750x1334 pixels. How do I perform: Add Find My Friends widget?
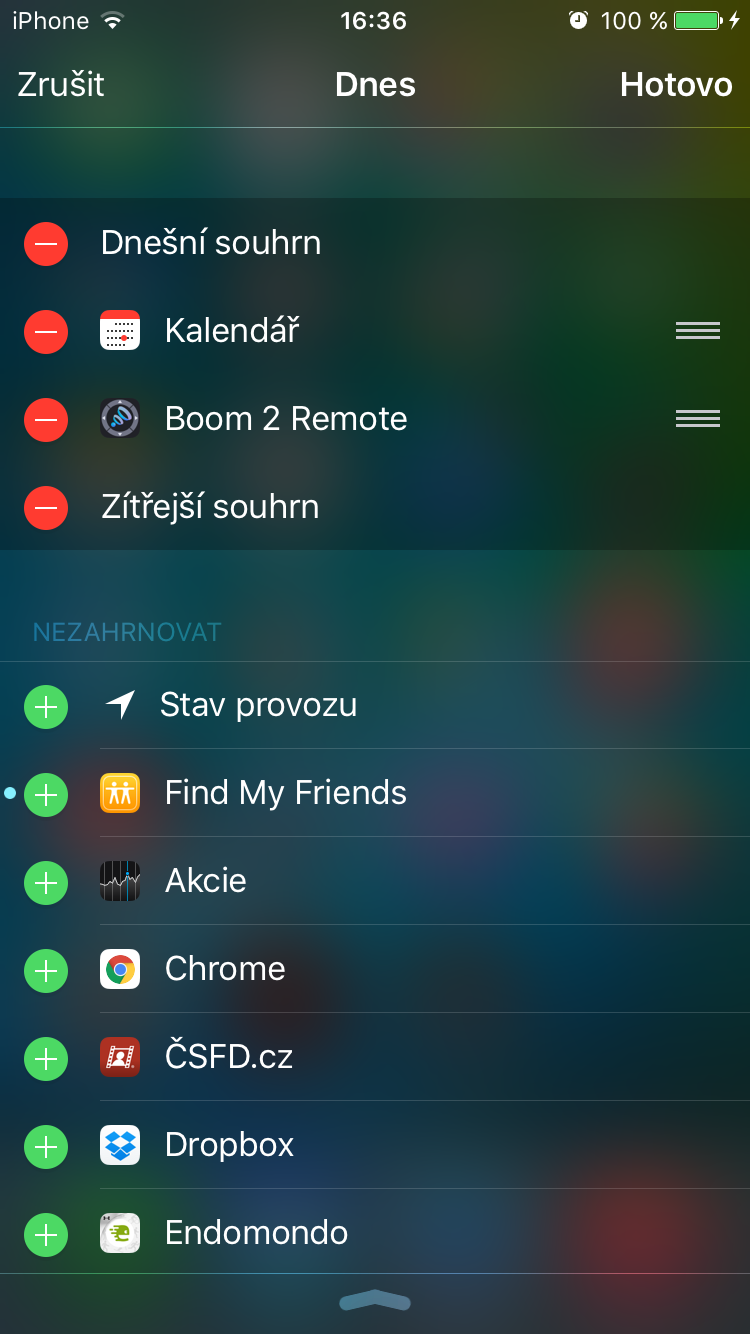(46, 795)
